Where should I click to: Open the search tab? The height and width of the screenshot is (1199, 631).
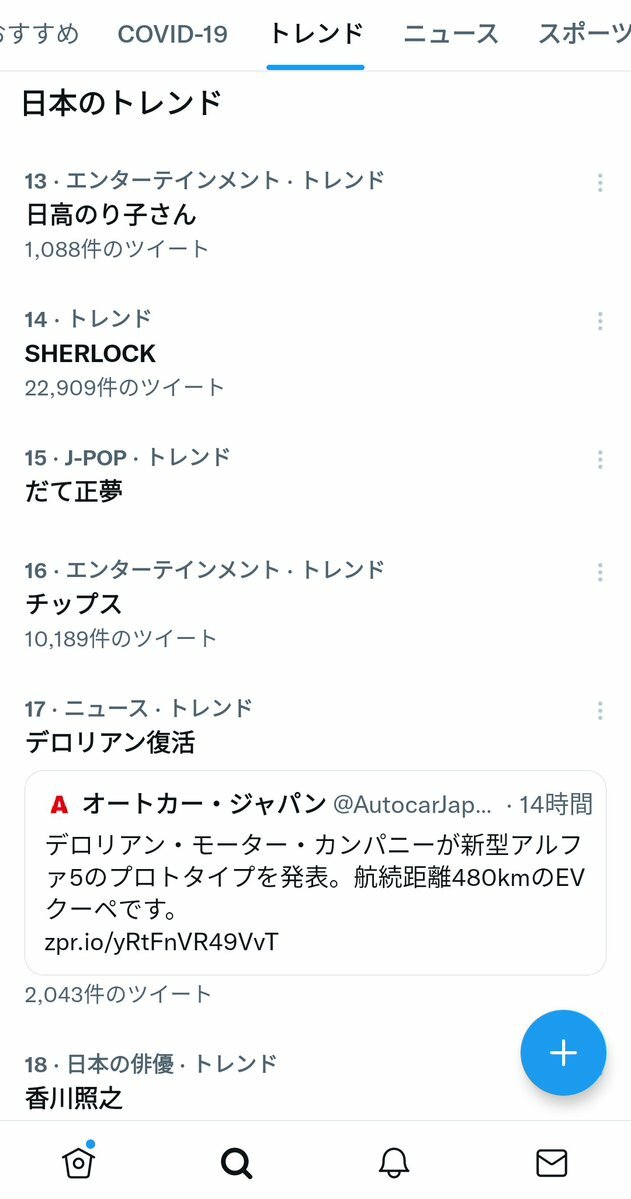click(x=236, y=1163)
